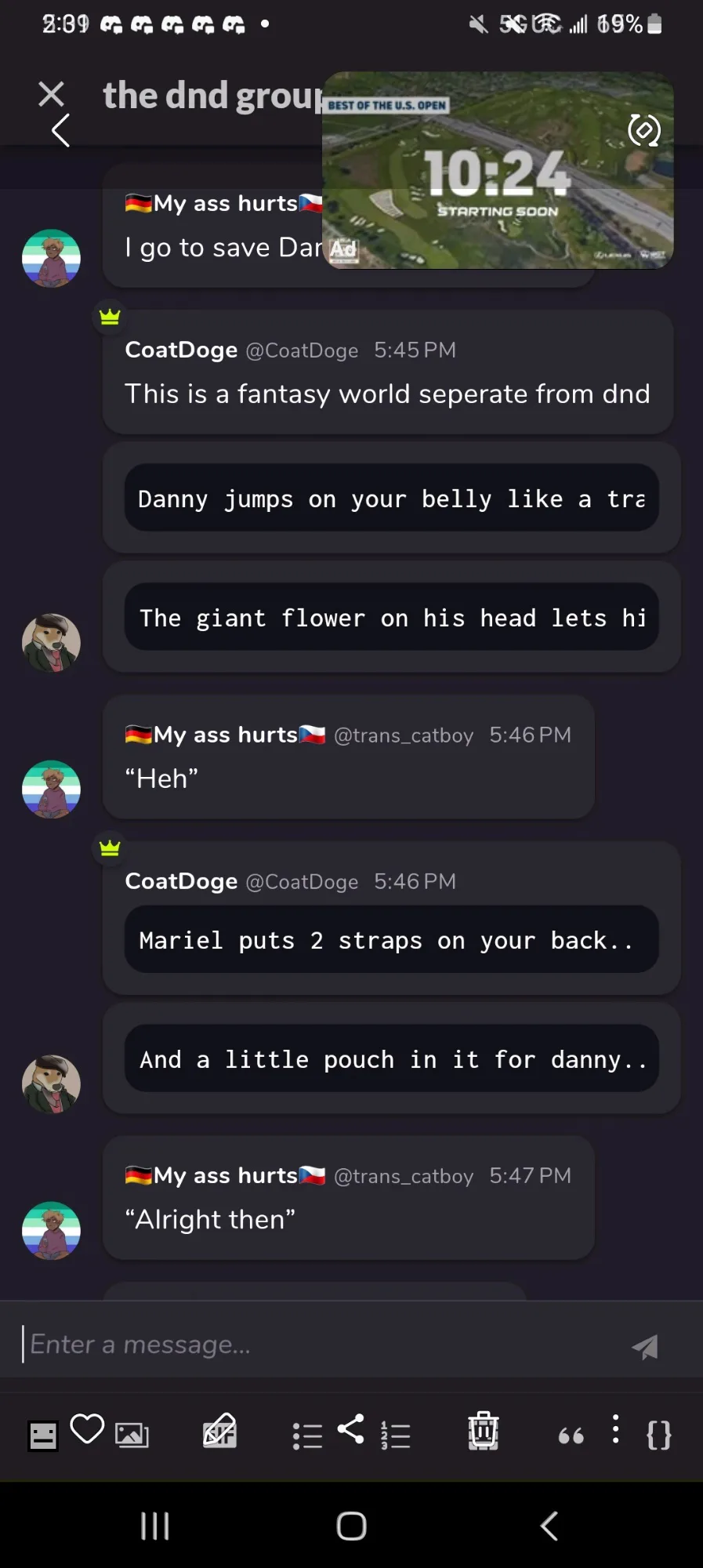Tap the share icon in toolbar

pyautogui.click(x=351, y=1428)
